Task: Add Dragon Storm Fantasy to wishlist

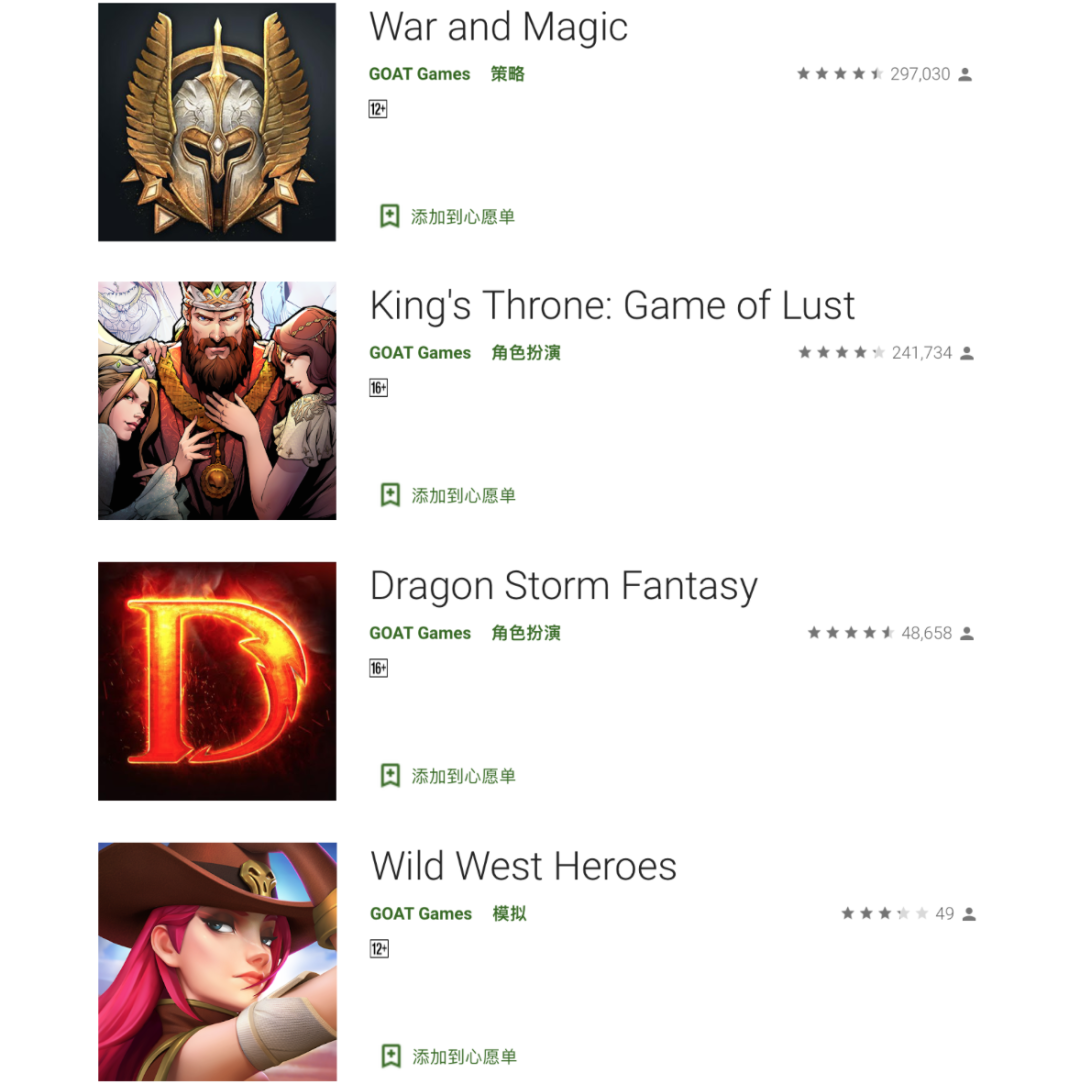Action: click(x=447, y=775)
